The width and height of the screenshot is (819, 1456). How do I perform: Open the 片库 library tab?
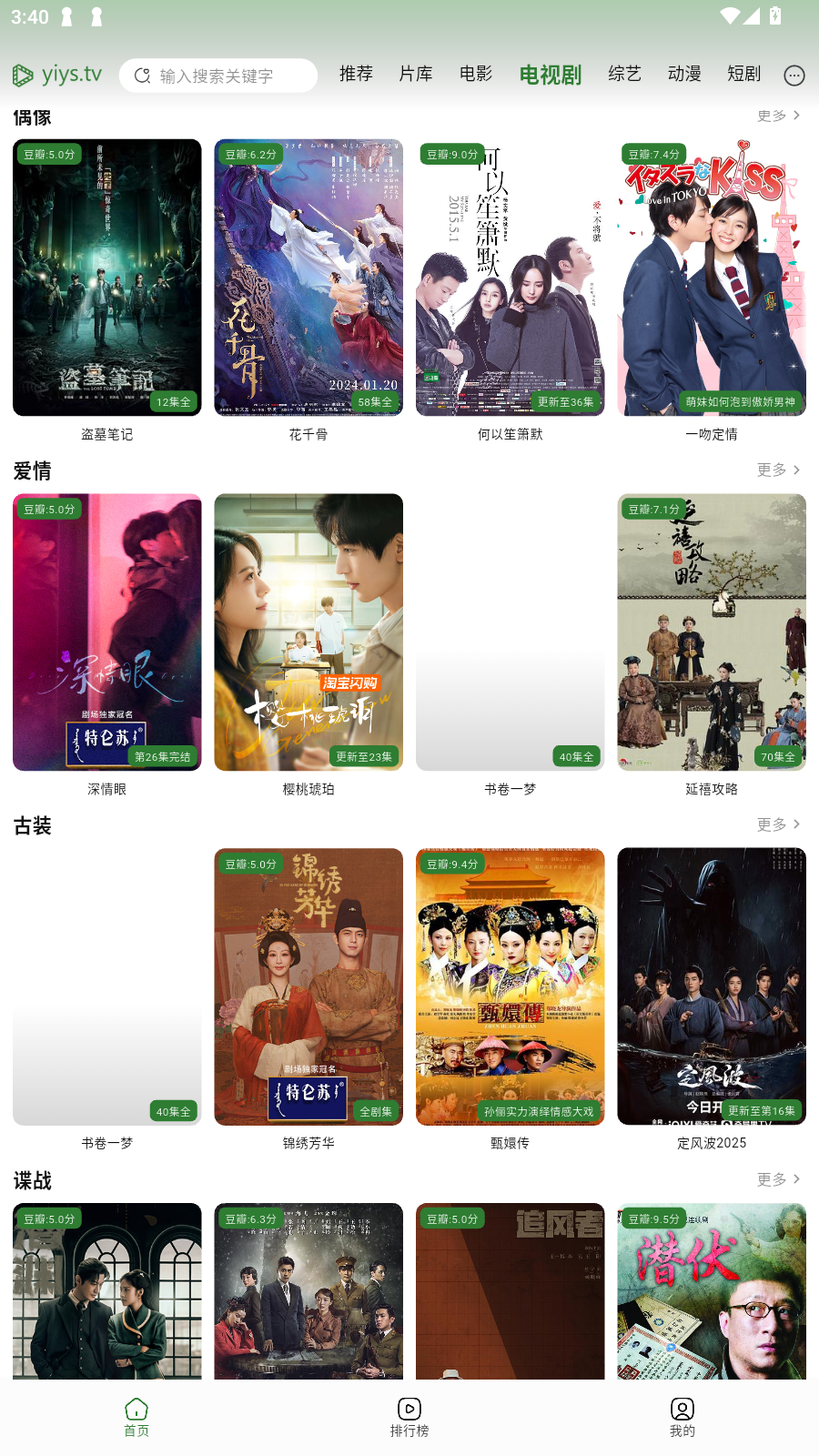pos(416,74)
